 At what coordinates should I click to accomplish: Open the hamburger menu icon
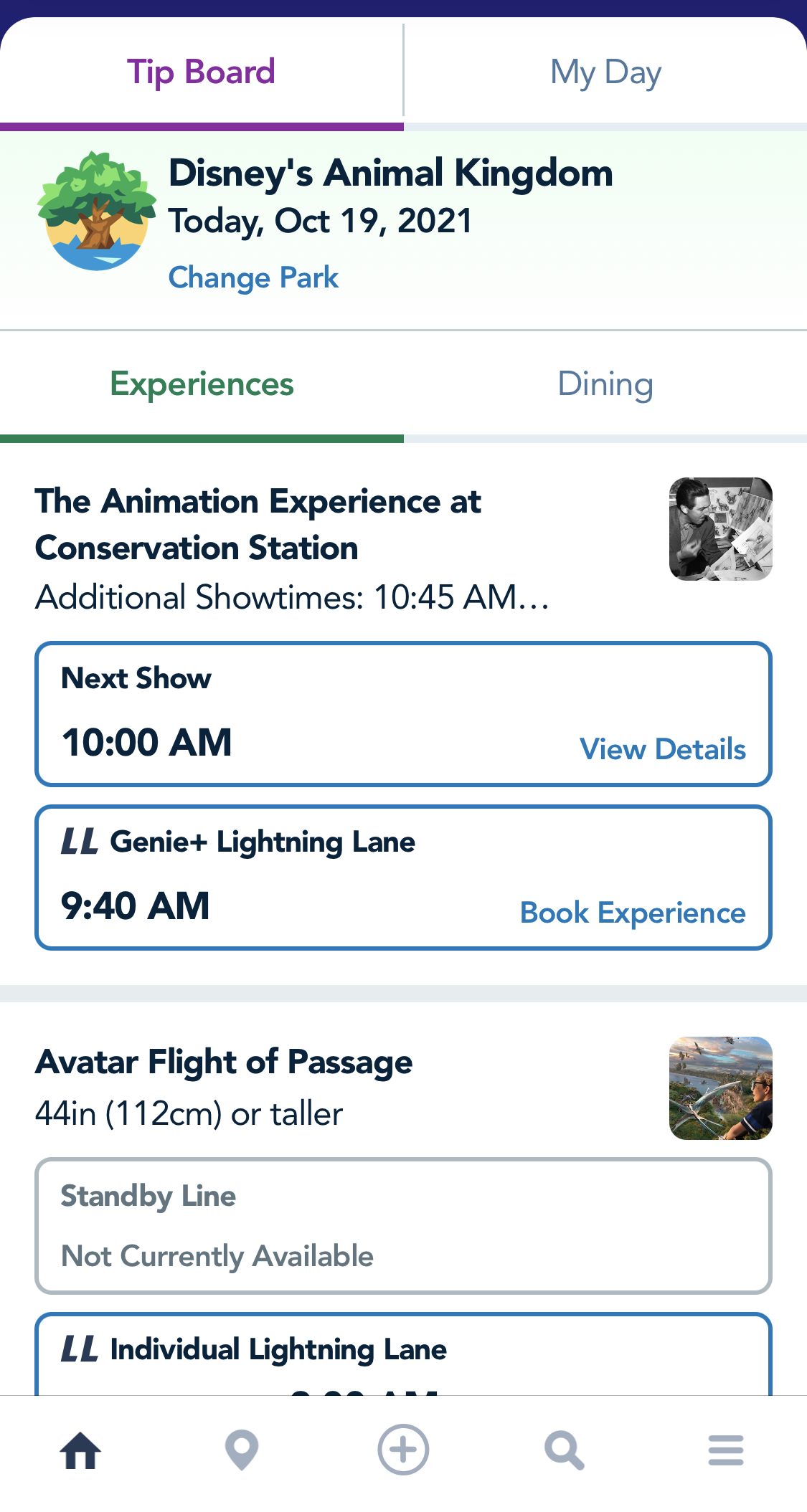pos(726,1450)
